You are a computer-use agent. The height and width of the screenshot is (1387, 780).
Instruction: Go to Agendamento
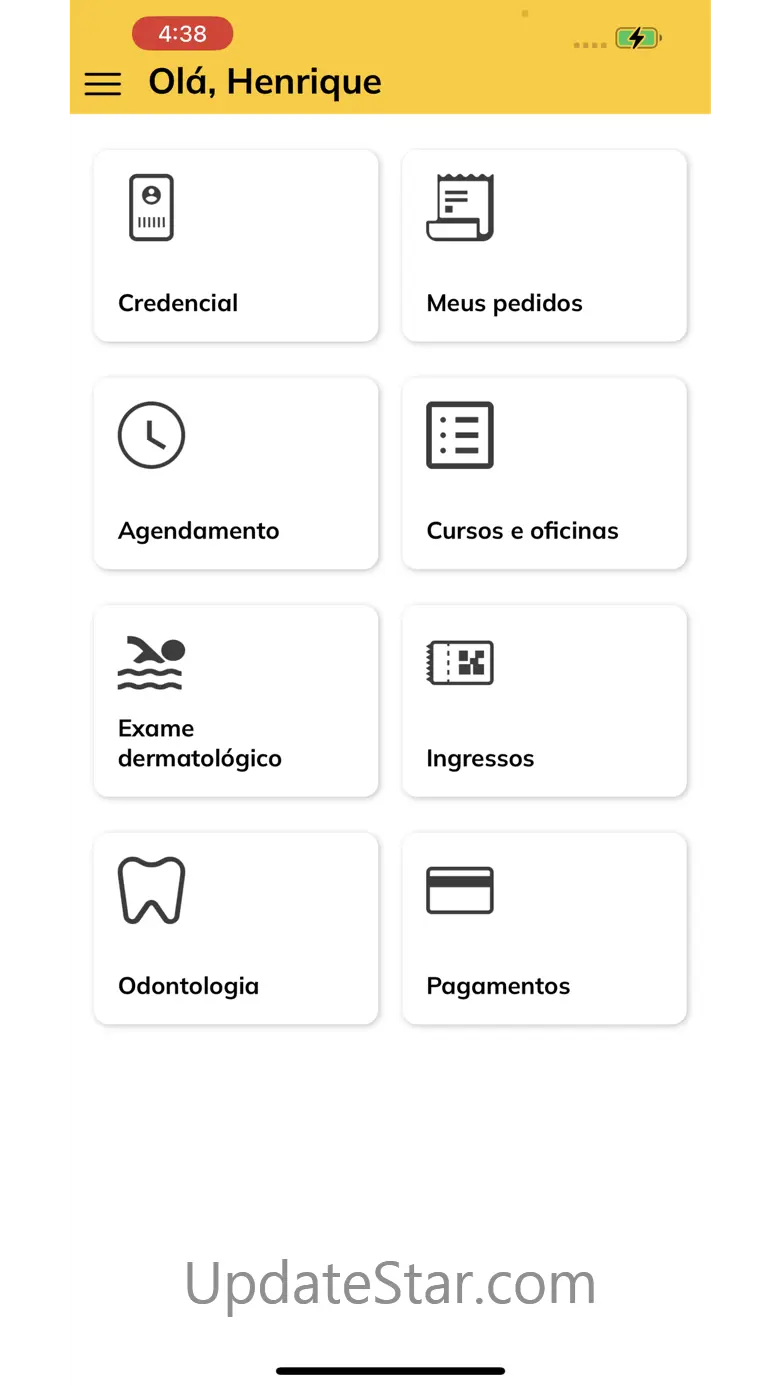tap(236, 473)
